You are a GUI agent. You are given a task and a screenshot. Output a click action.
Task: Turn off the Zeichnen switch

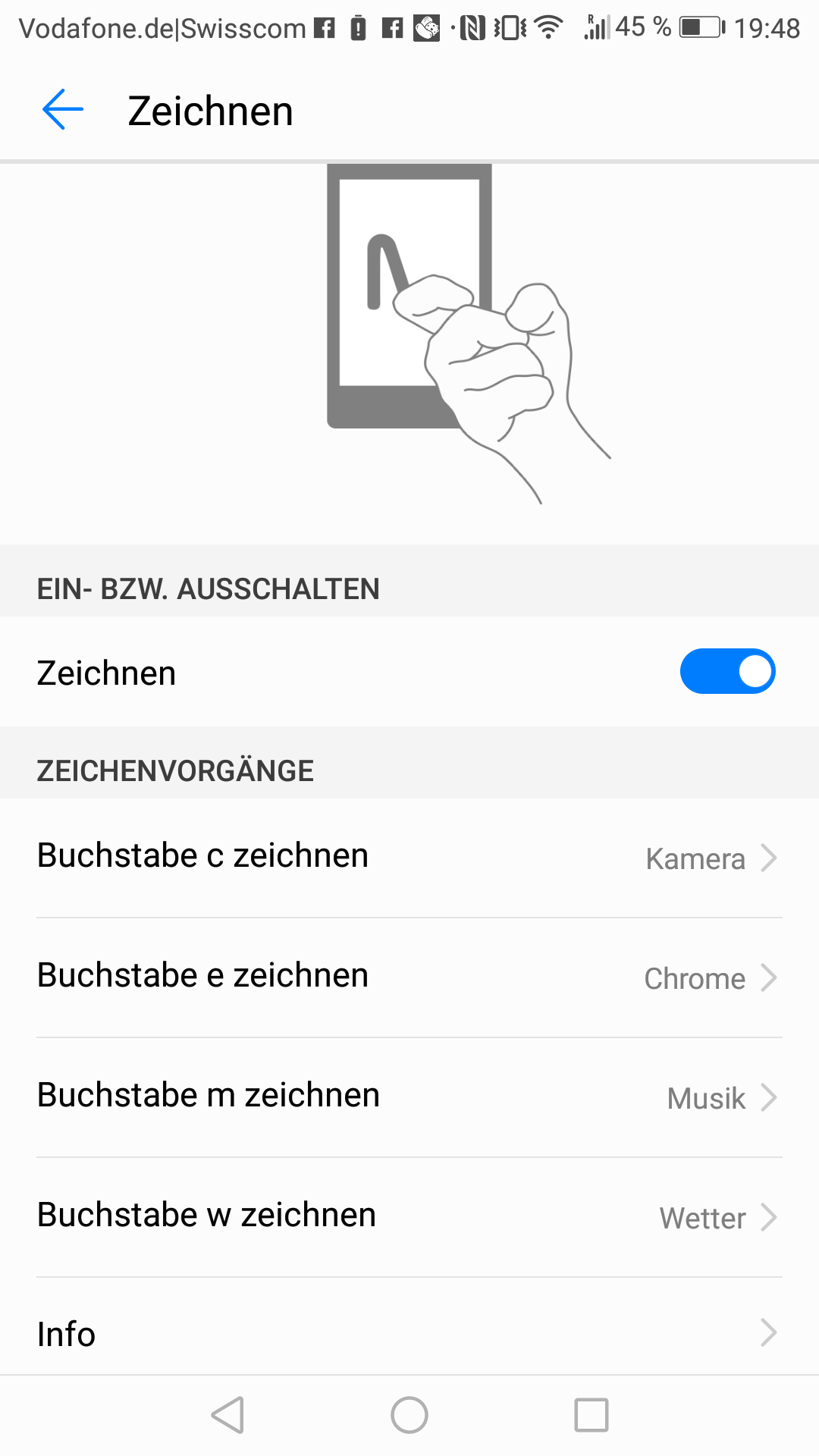(727, 671)
